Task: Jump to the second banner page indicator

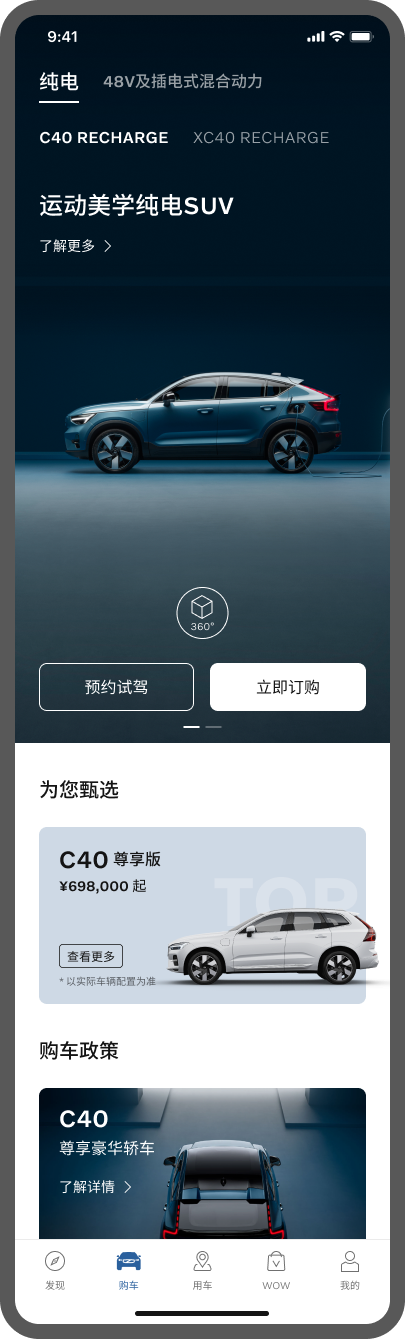Action: pyautogui.click(x=214, y=727)
